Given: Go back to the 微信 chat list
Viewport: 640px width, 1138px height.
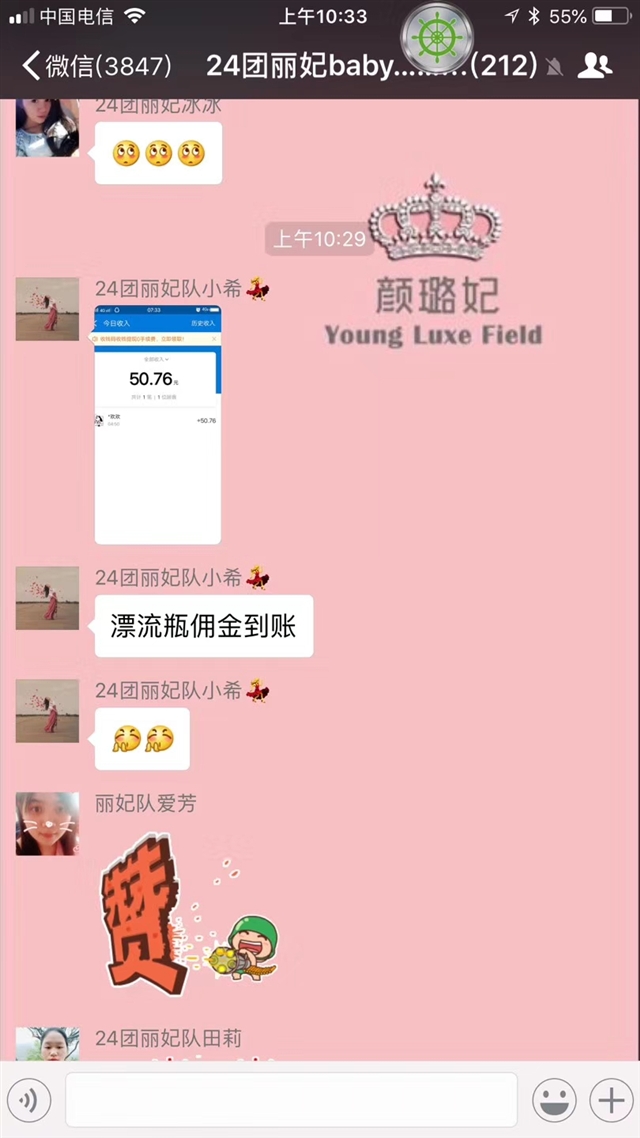Looking at the screenshot, I should click(x=96, y=66).
